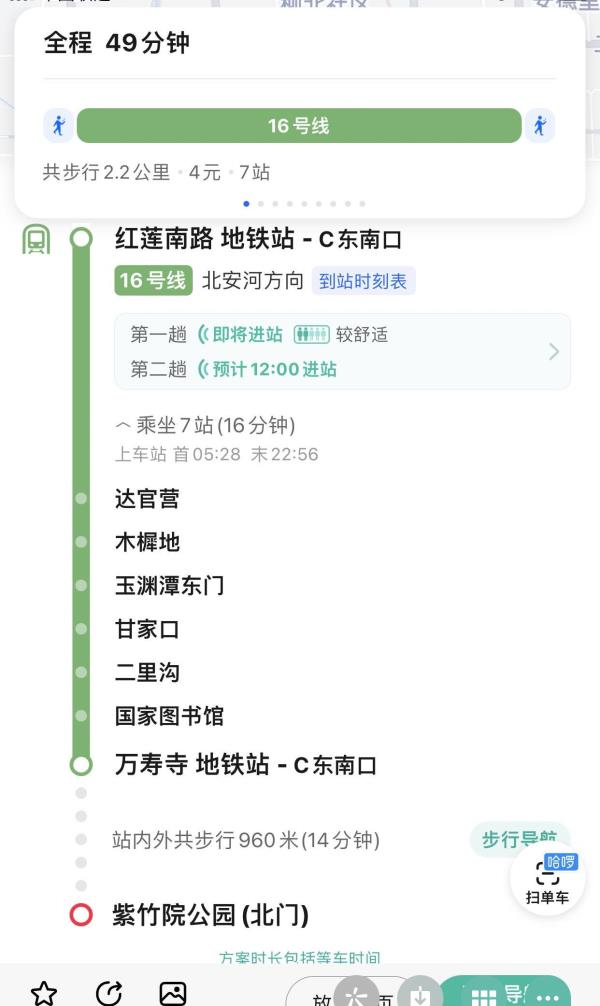Collapse the 乘坐7站 station list

click(x=205, y=425)
